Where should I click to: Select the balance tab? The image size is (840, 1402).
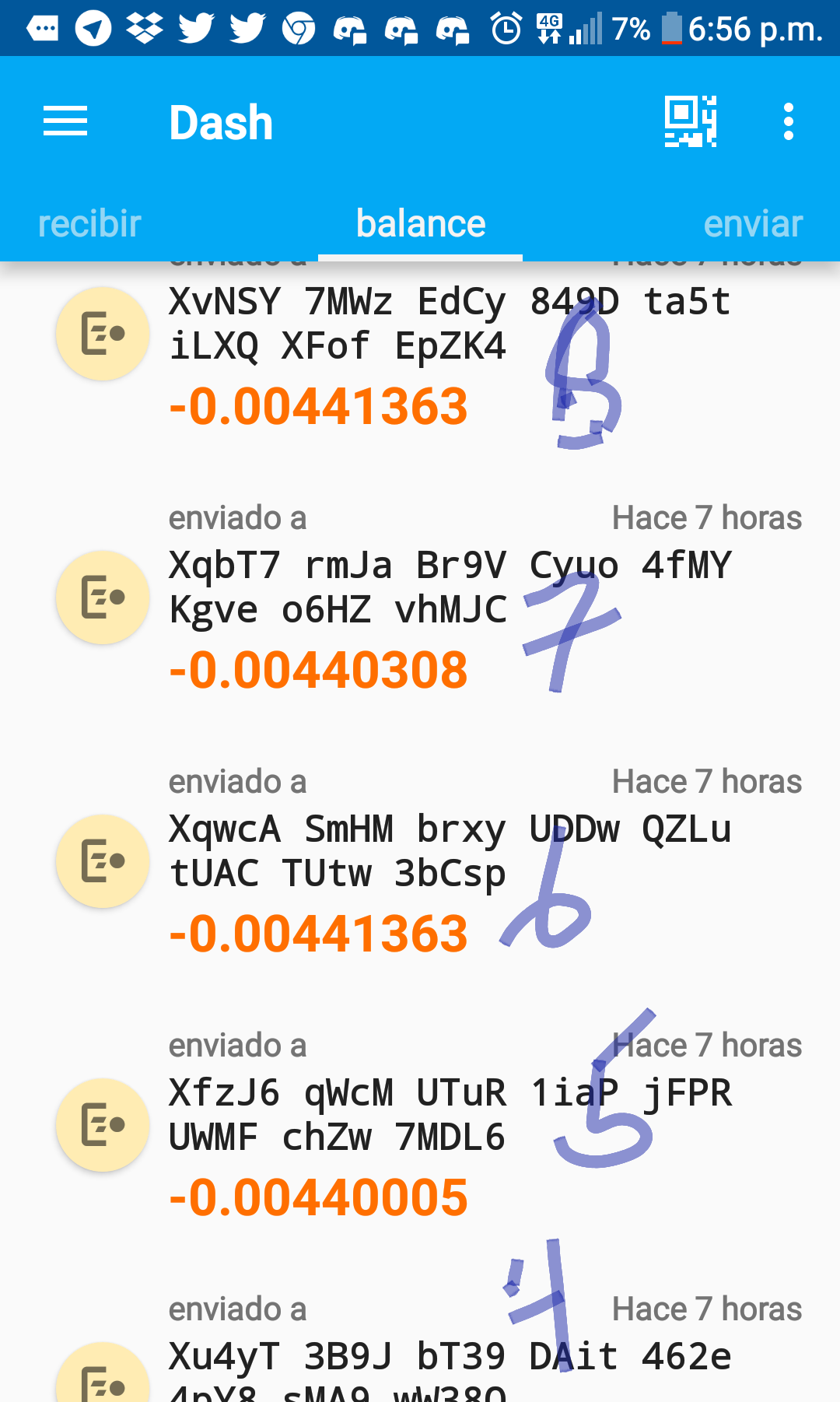click(x=420, y=224)
